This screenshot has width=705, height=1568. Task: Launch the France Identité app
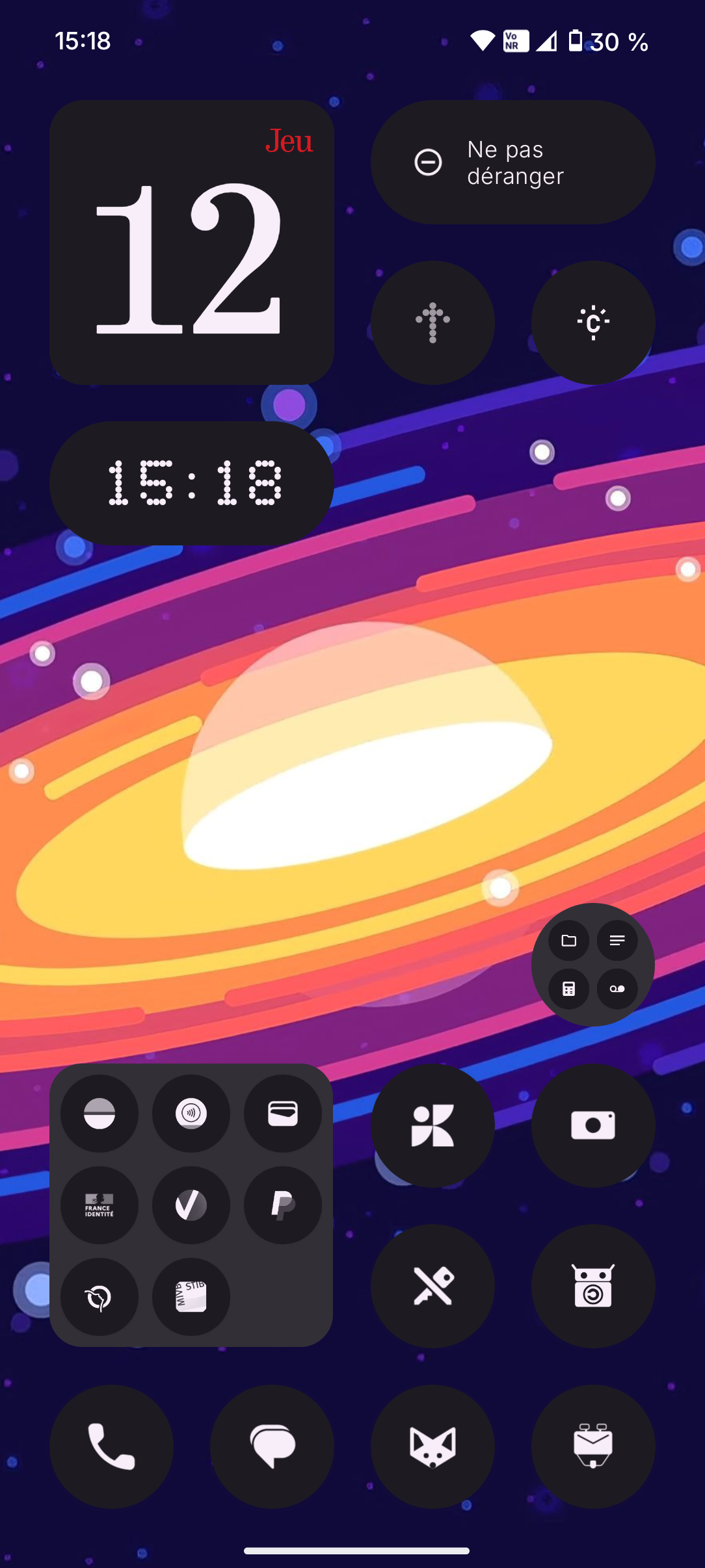(100, 1205)
